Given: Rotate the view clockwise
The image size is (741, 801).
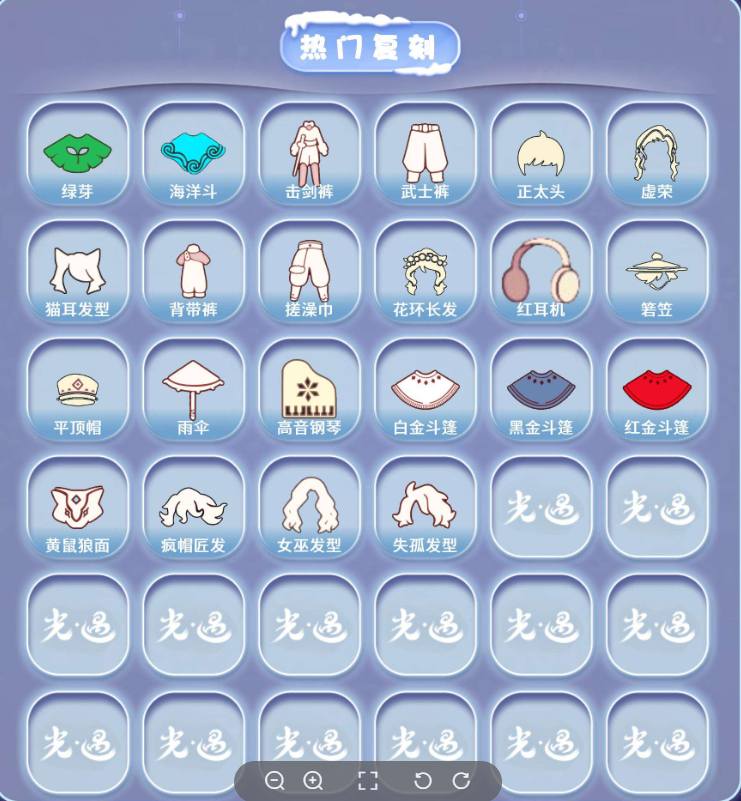Looking at the screenshot, I should point(462,780).
